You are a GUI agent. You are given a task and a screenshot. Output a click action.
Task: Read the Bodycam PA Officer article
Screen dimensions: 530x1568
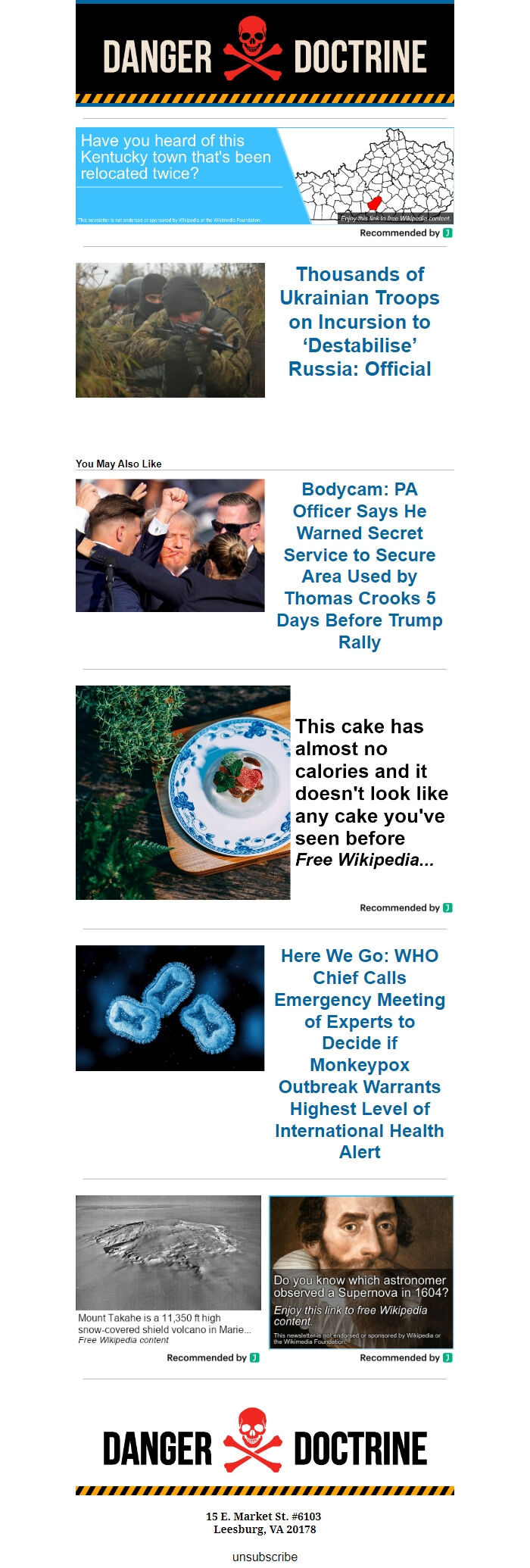(x=359, y=566)
